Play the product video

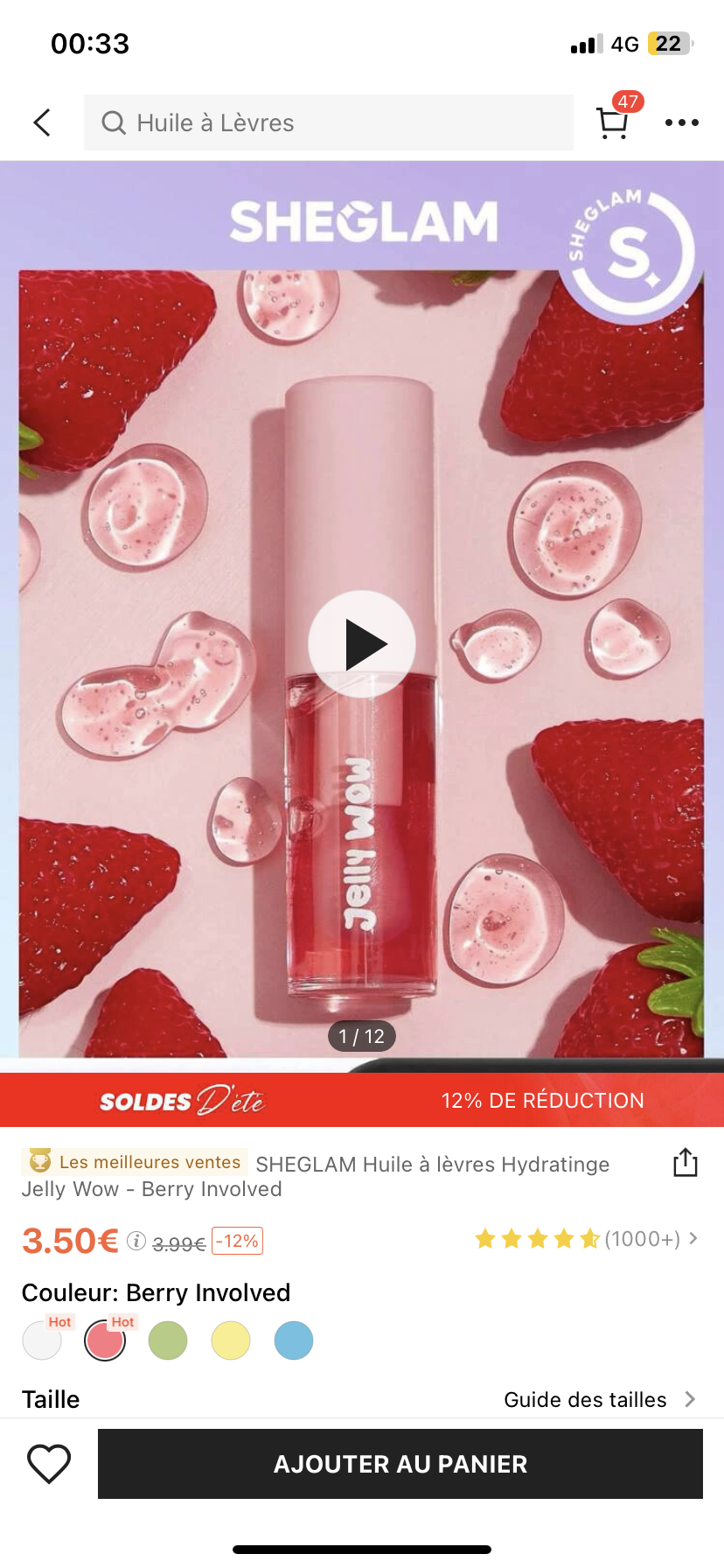pyautogui.click(x=361, y=644)
